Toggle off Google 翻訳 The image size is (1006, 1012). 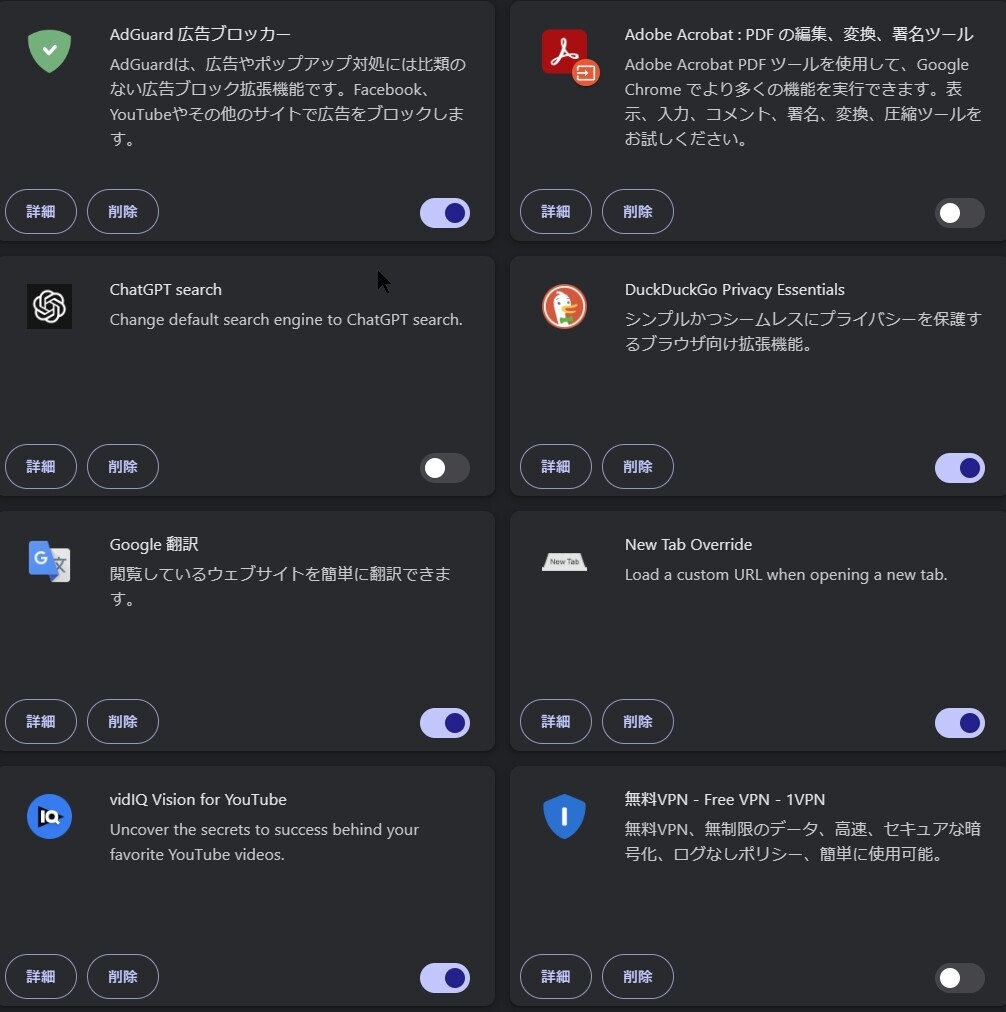coord(445,723)
